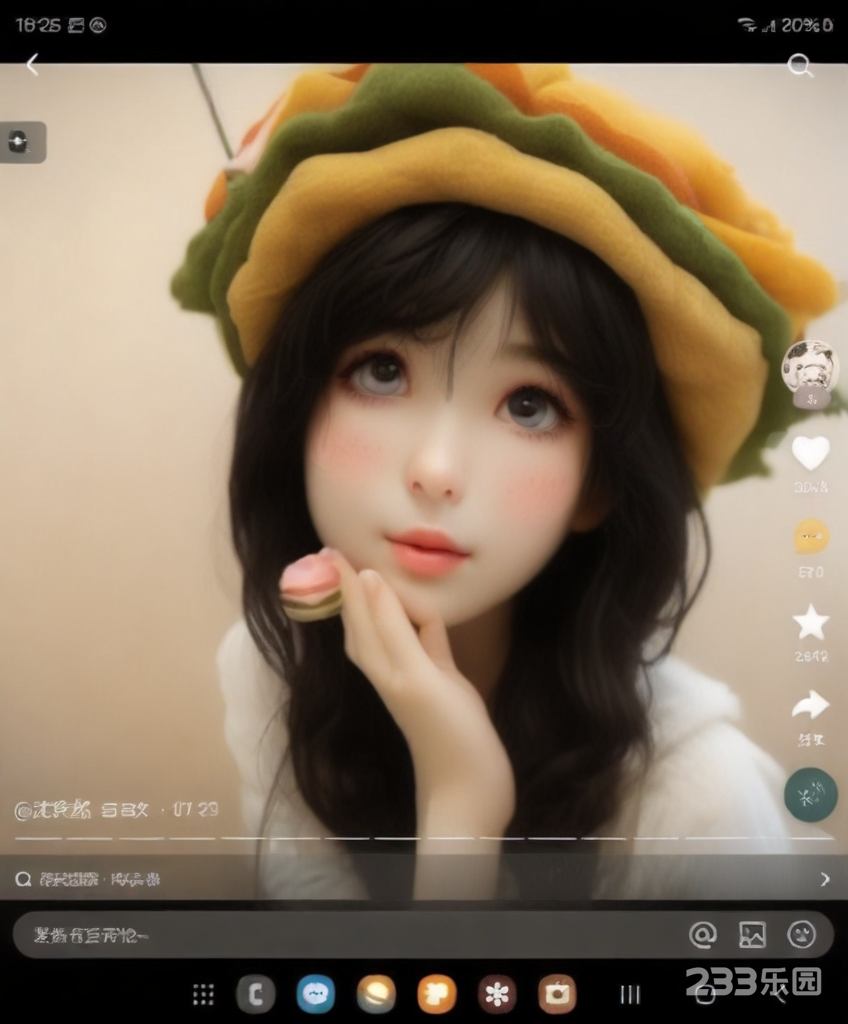
Task: Open the creator's profile avatar
Action: pyautogui.click(x=809, y=366)
